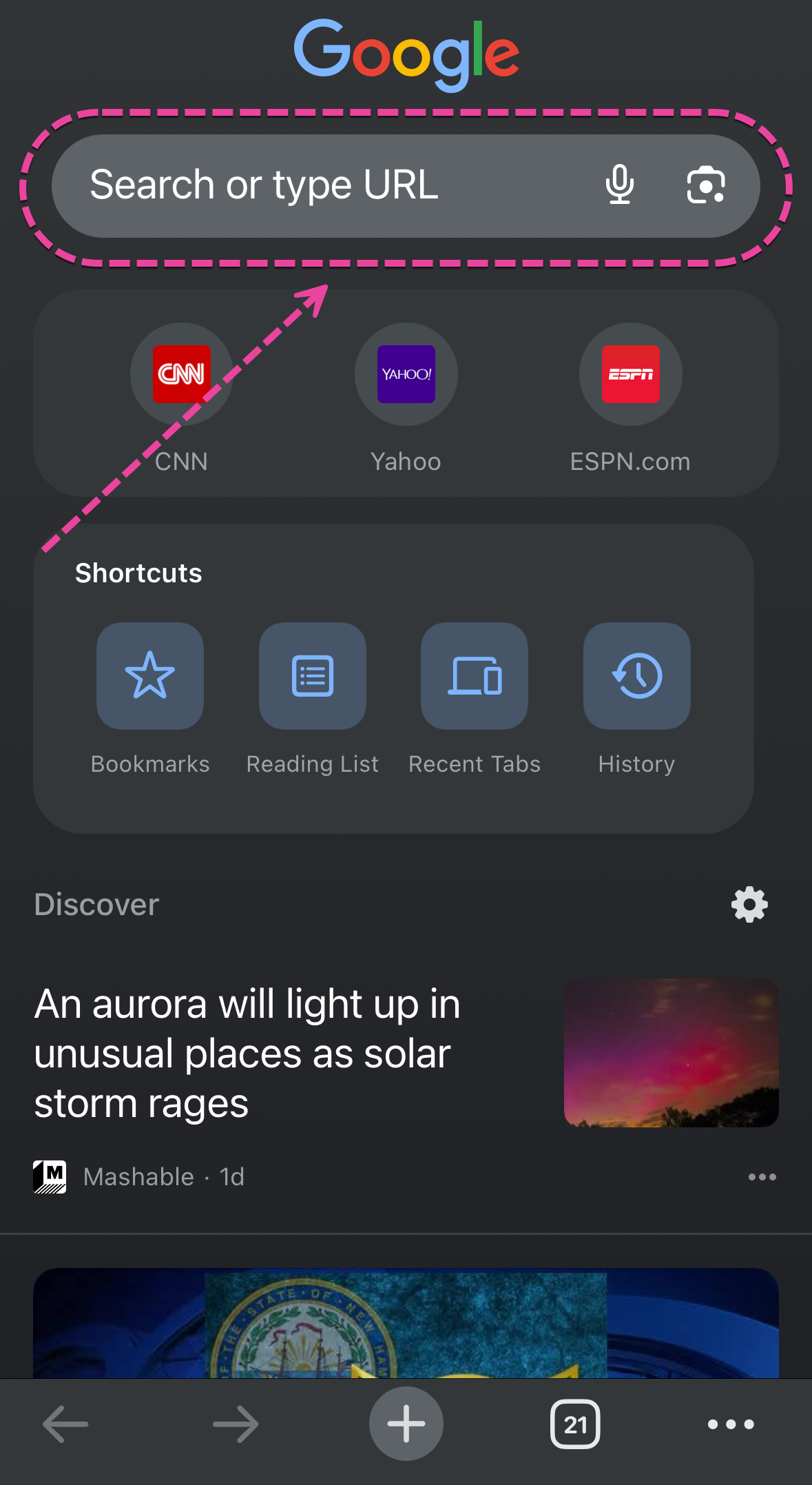812x1485 pixels.
Task: Open the browser's three-dot menu
Action: (x=731, y=1424)
